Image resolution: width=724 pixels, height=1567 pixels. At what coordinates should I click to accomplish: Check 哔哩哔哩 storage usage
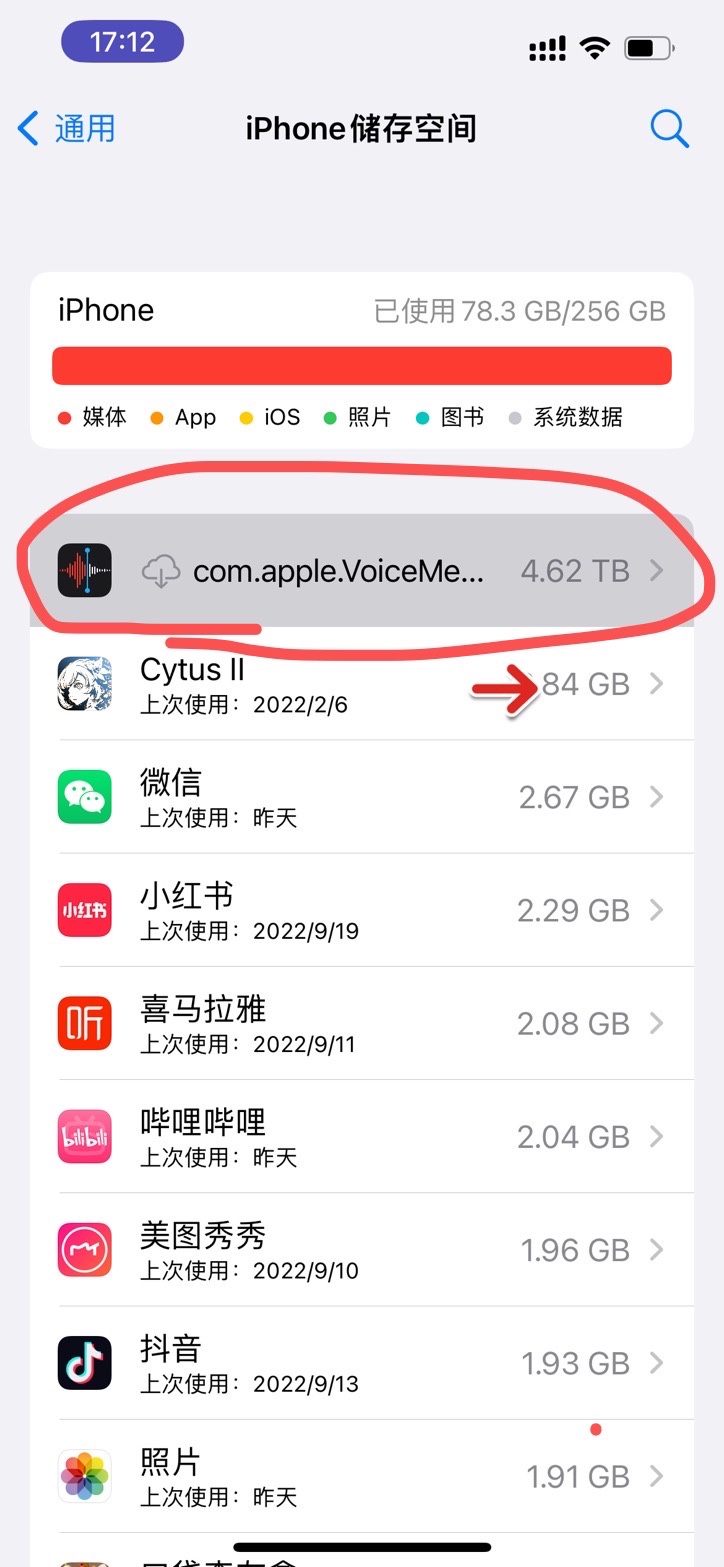tap(362, 1136)
